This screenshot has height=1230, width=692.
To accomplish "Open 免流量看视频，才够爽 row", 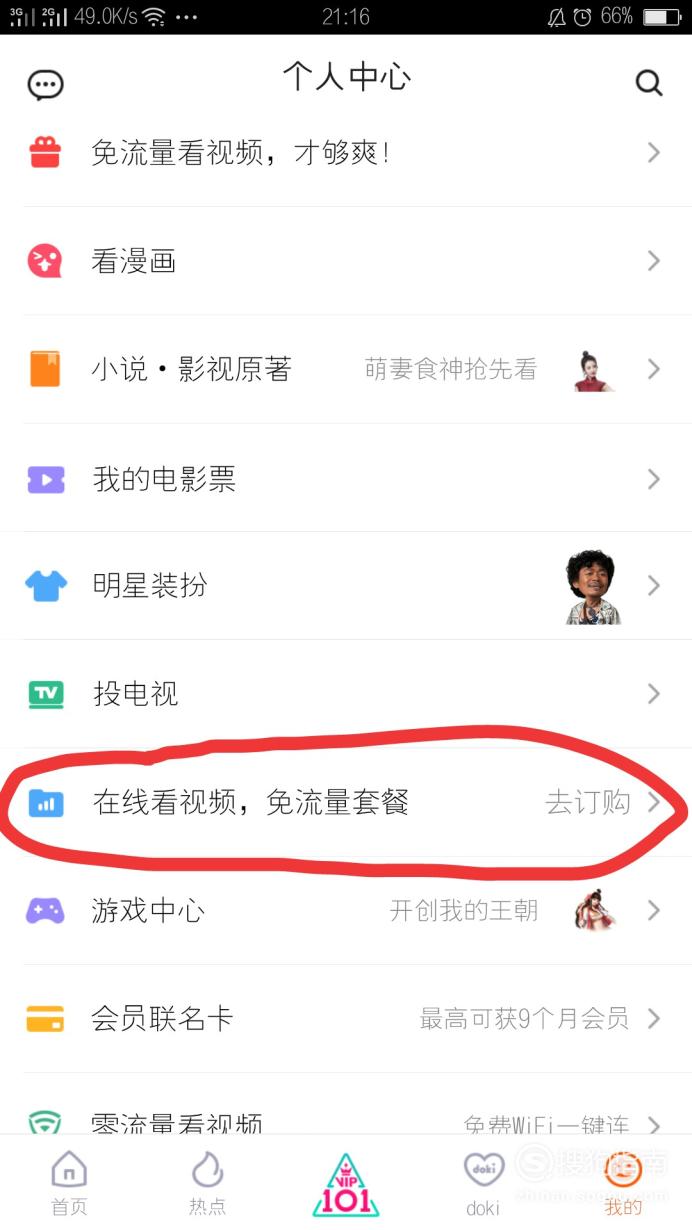I will click(346, 153).
